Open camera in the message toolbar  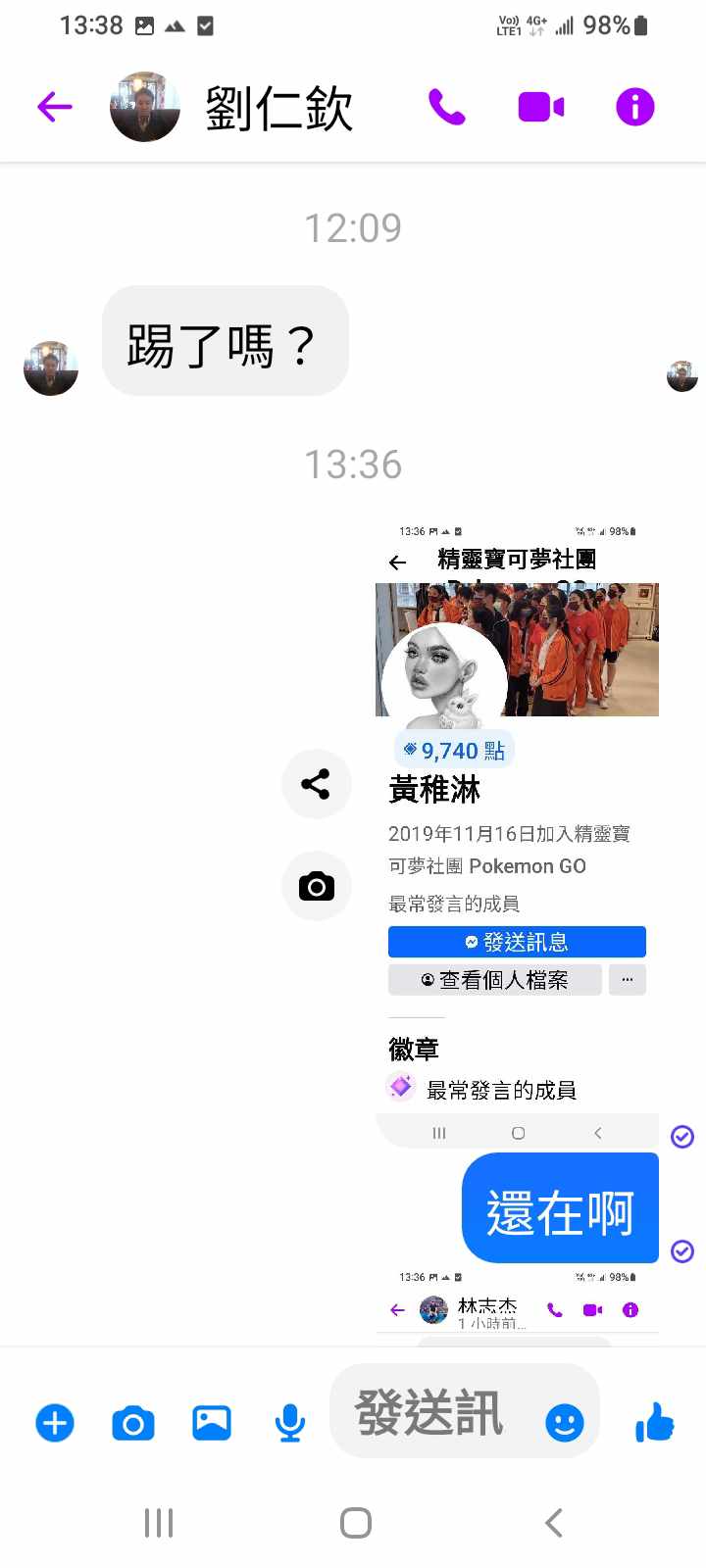(133, 1422)
